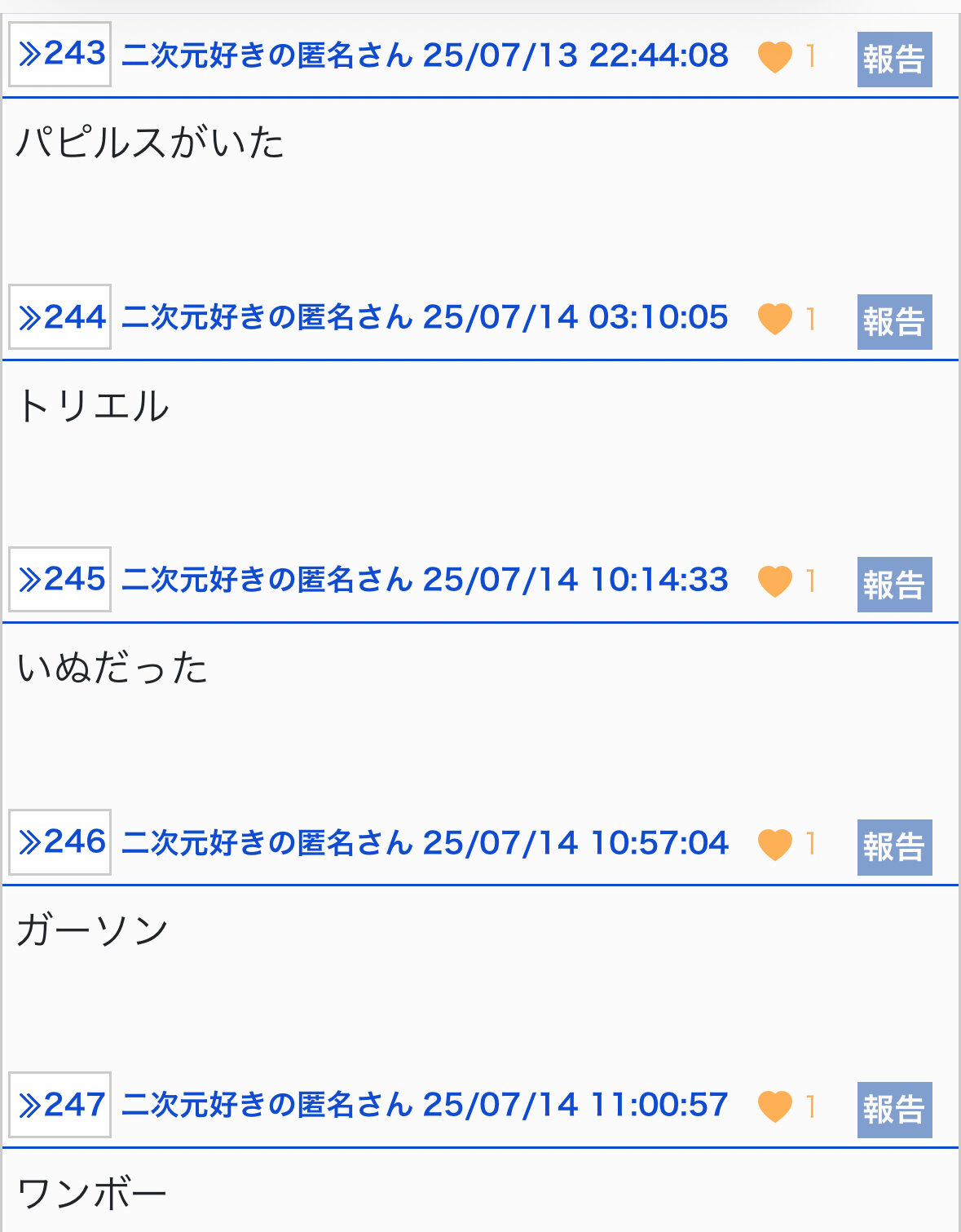Image resolution: width=961 pixels, height=1232 pixels.
Task: Tap the >>243 post number link
Action: (60, 55)
